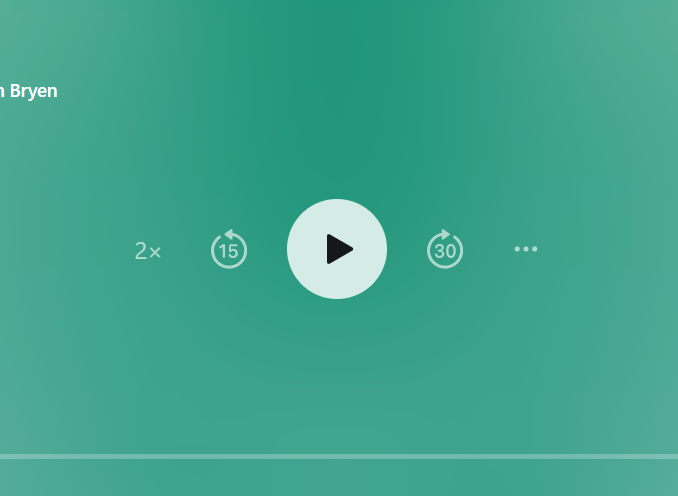Open the three-dot more options menu

pos(526,249)
